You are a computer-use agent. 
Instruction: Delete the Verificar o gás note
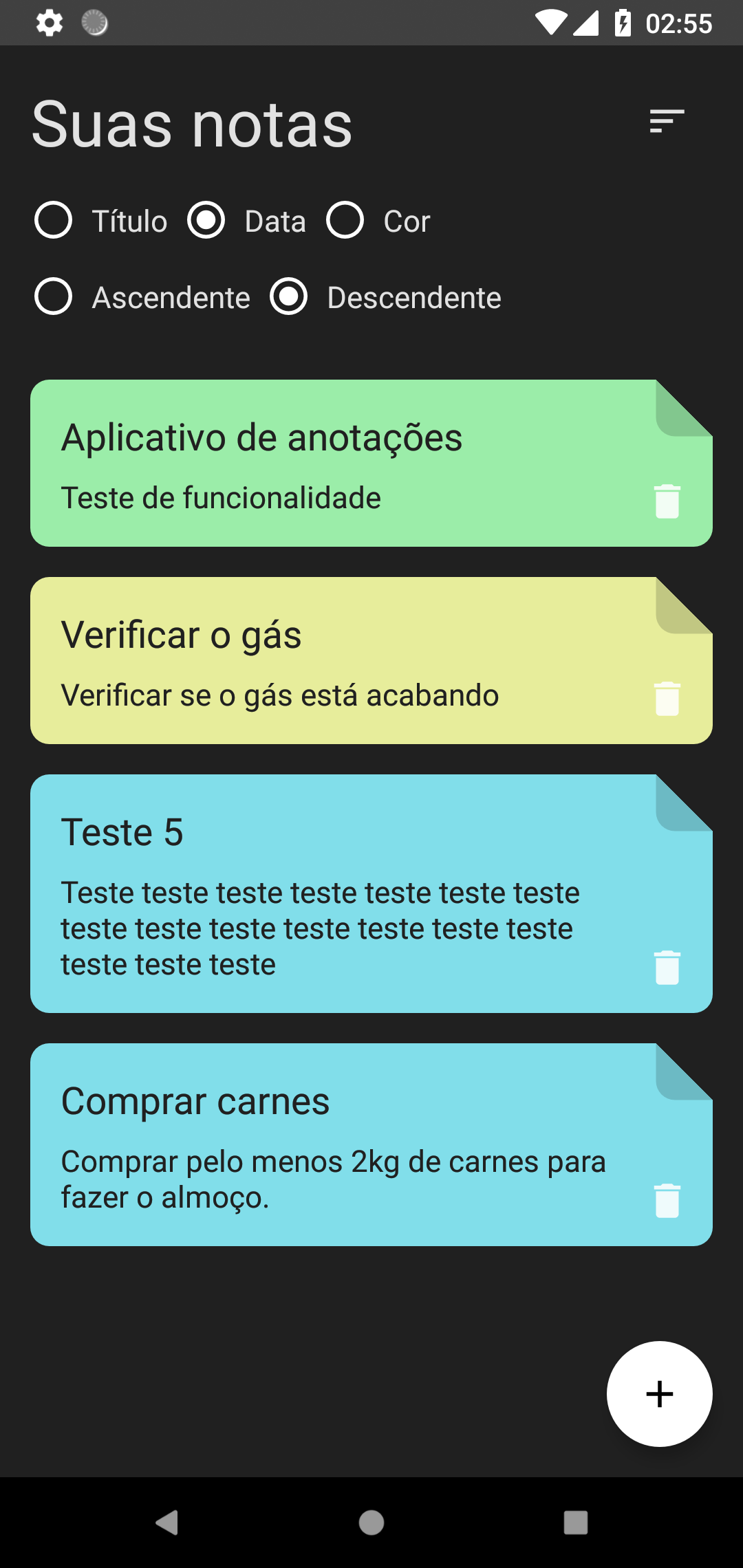tap(667, 698)
